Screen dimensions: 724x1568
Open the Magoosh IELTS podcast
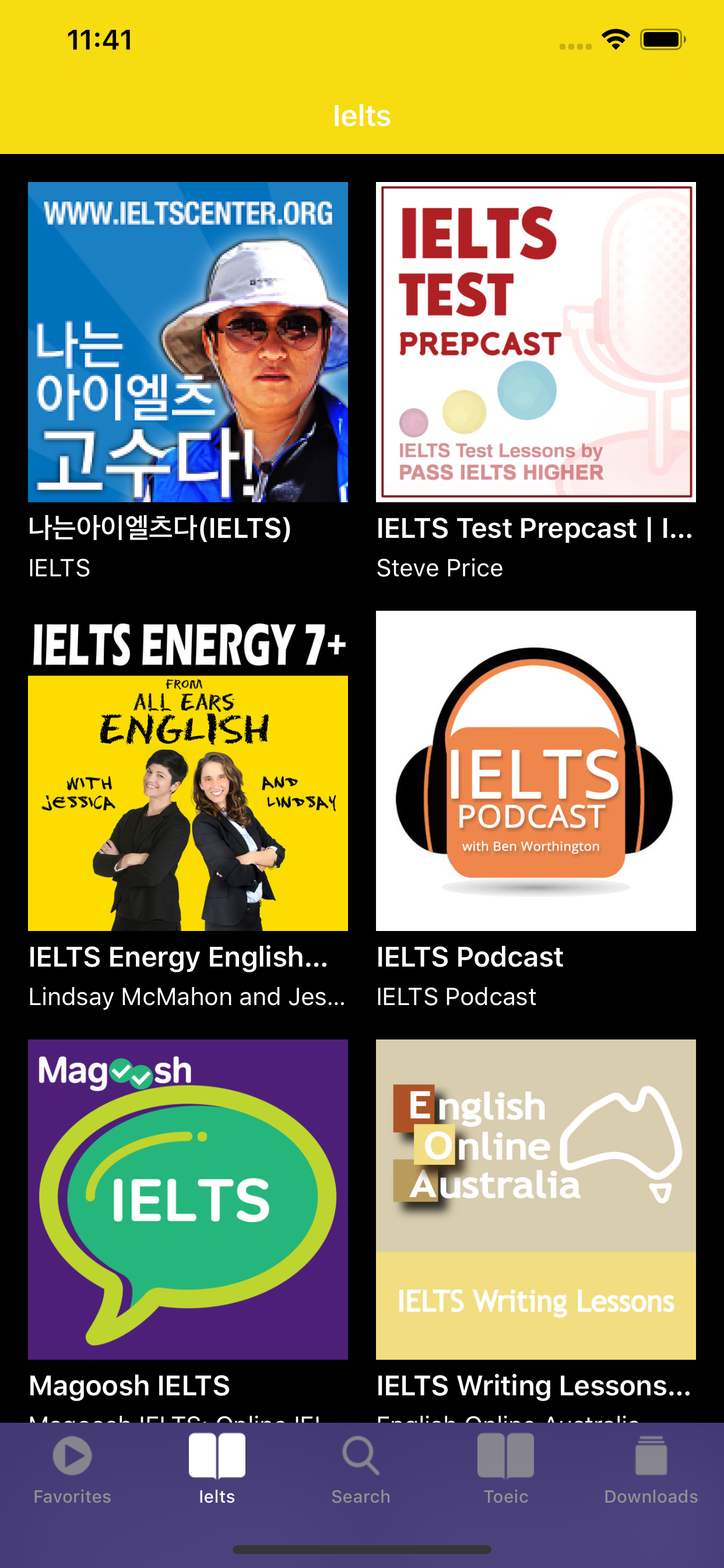pos(187,1199)
